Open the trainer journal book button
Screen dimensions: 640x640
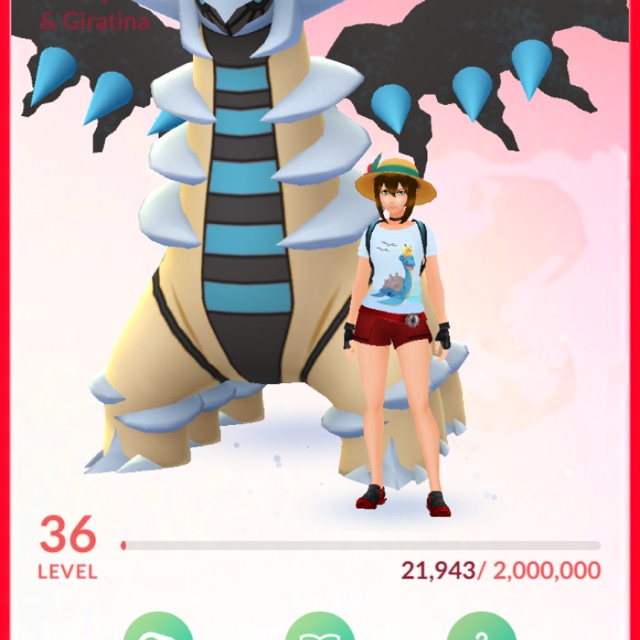[319, 628]
